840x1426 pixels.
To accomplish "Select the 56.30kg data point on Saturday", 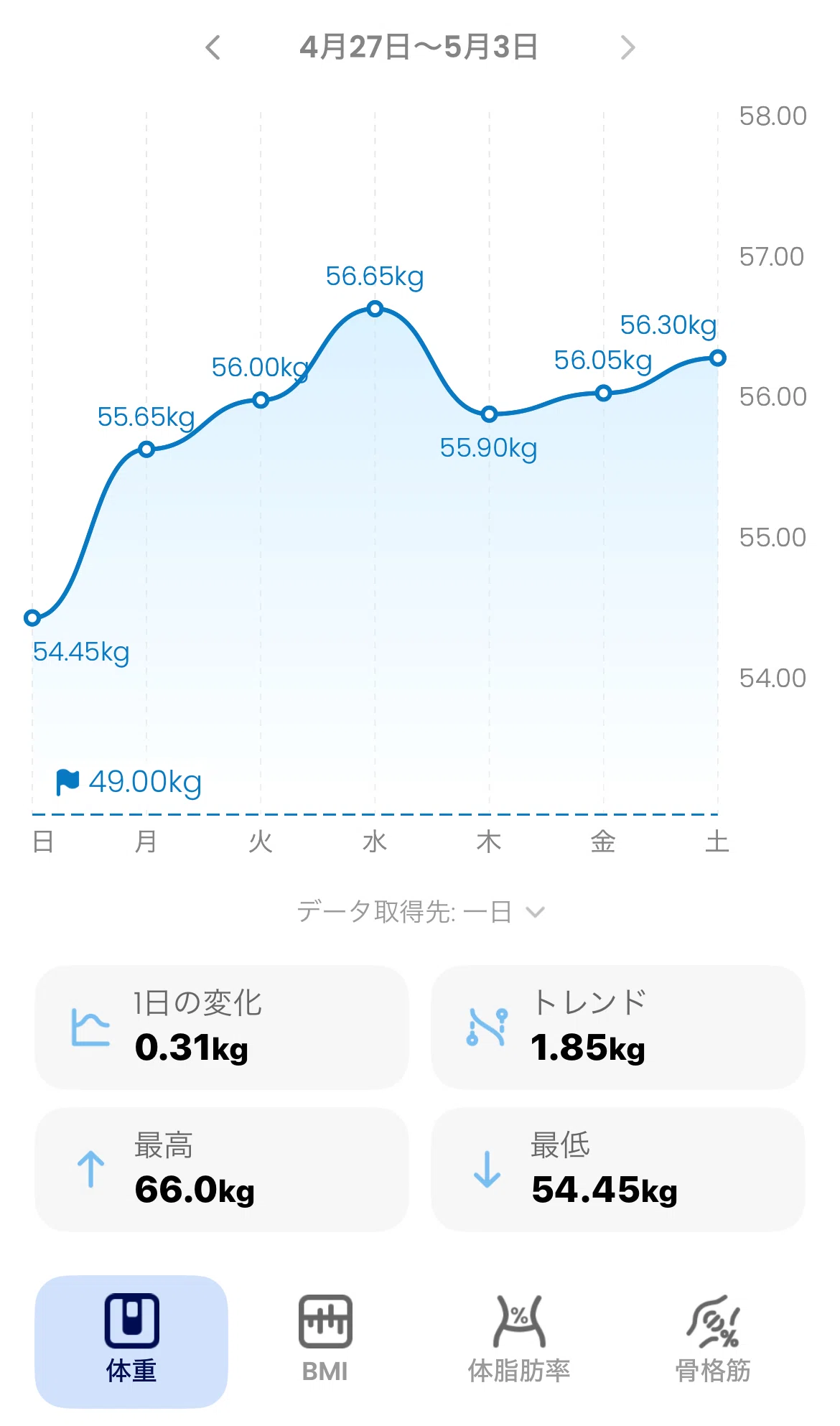I will 717,358.
